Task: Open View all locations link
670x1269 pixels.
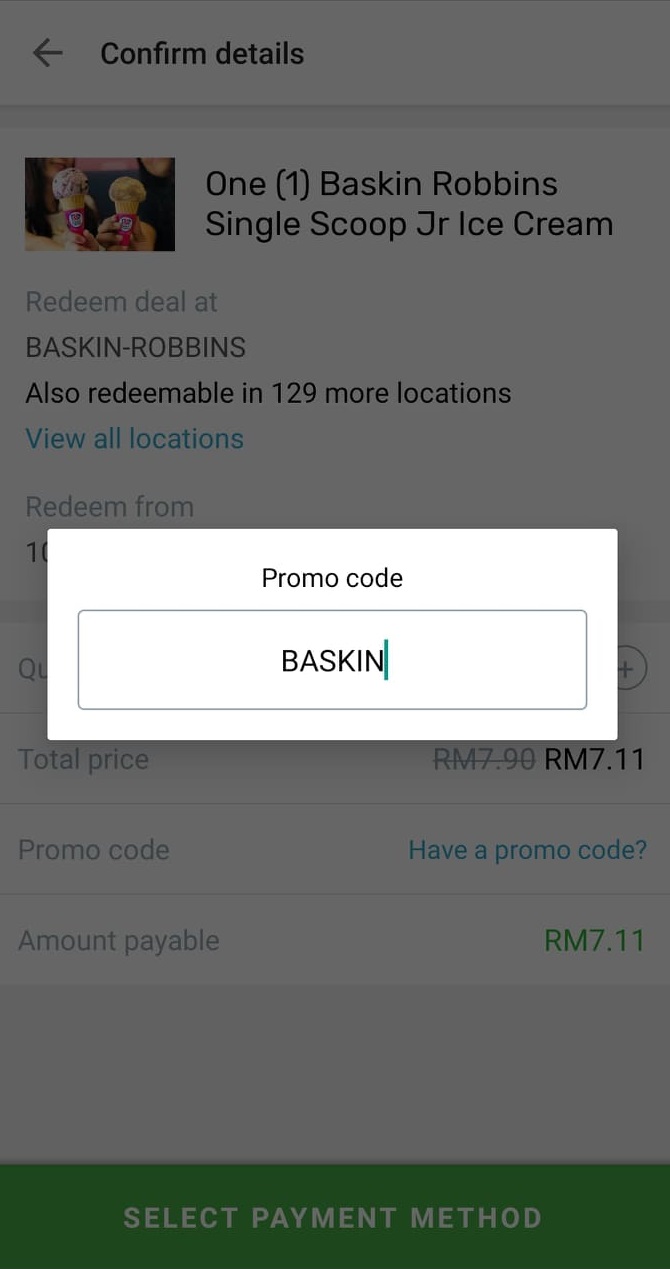Action: pos(134,439)
